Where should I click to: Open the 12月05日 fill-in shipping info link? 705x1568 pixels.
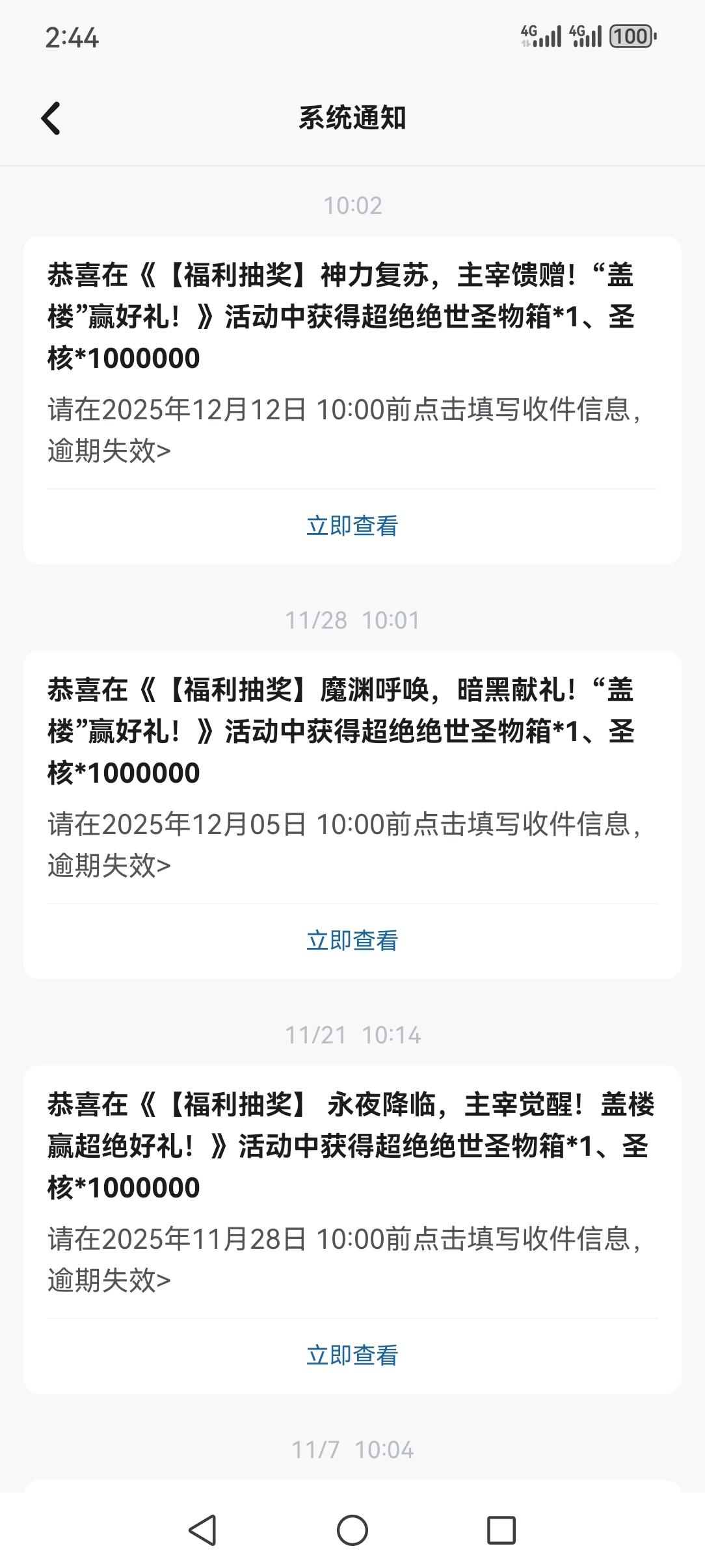pos(345,844)
